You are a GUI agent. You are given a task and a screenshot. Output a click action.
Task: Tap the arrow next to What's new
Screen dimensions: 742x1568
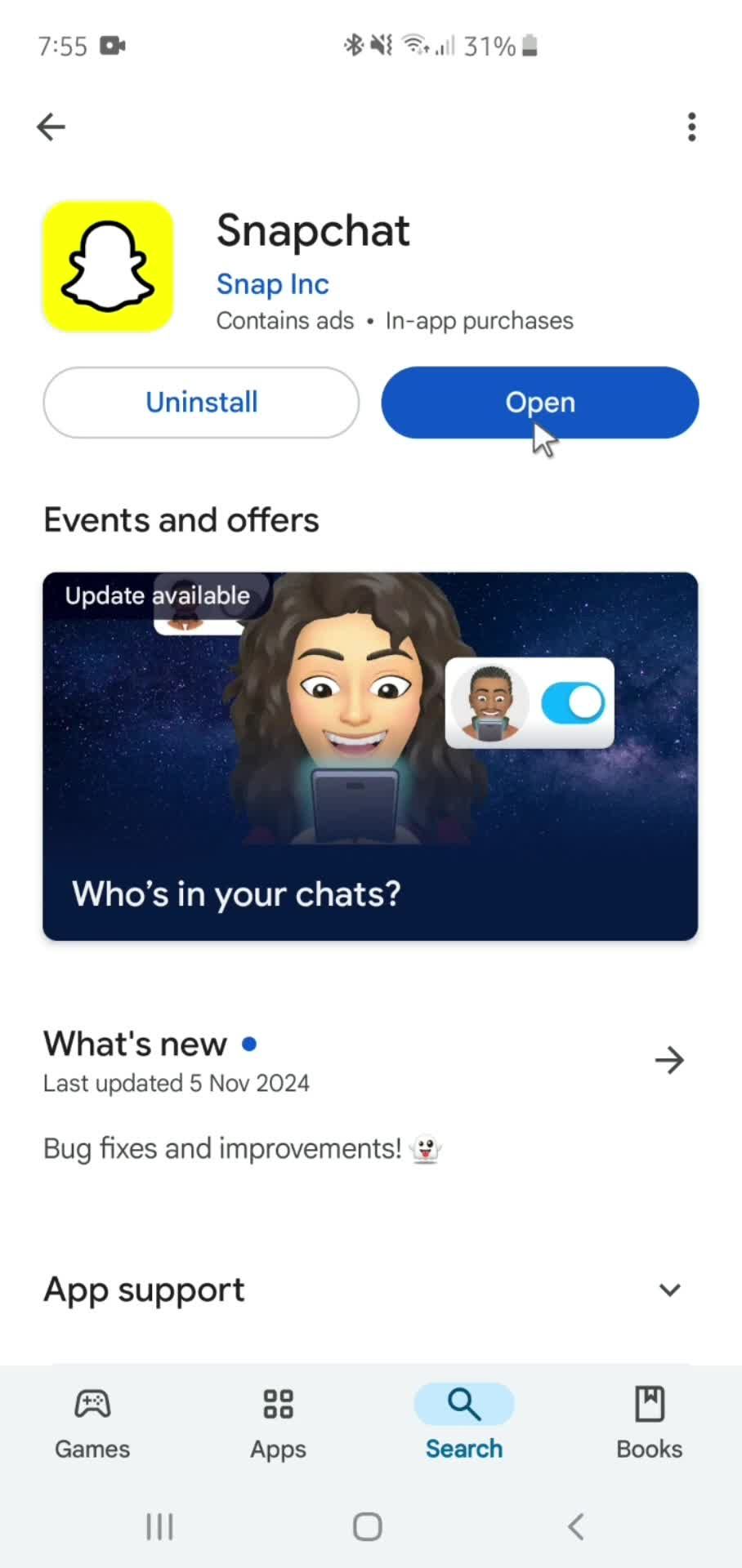[x=669, y=1059]
